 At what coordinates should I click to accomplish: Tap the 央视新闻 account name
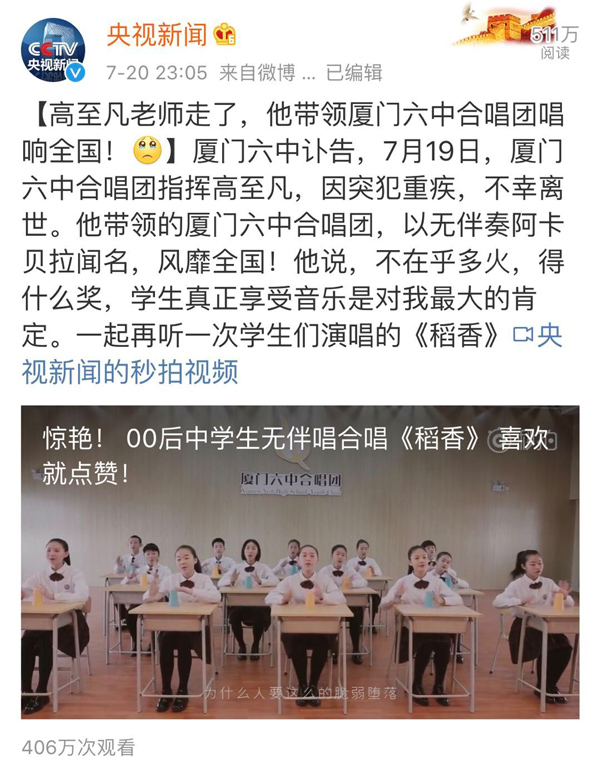[x=157, y=35]
